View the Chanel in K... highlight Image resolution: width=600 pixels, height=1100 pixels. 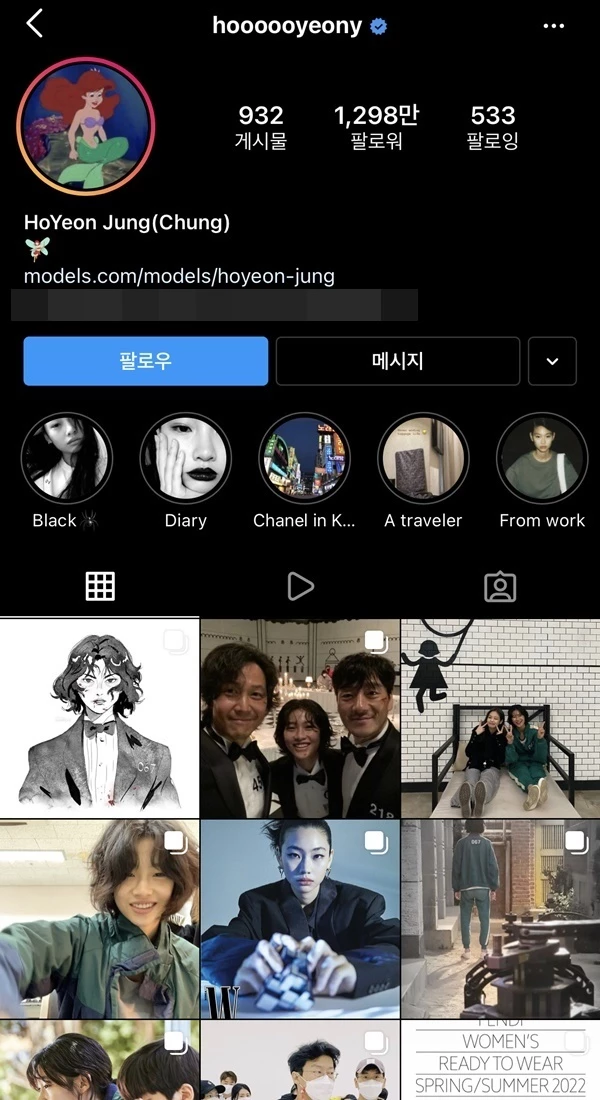tap(304, 460)
